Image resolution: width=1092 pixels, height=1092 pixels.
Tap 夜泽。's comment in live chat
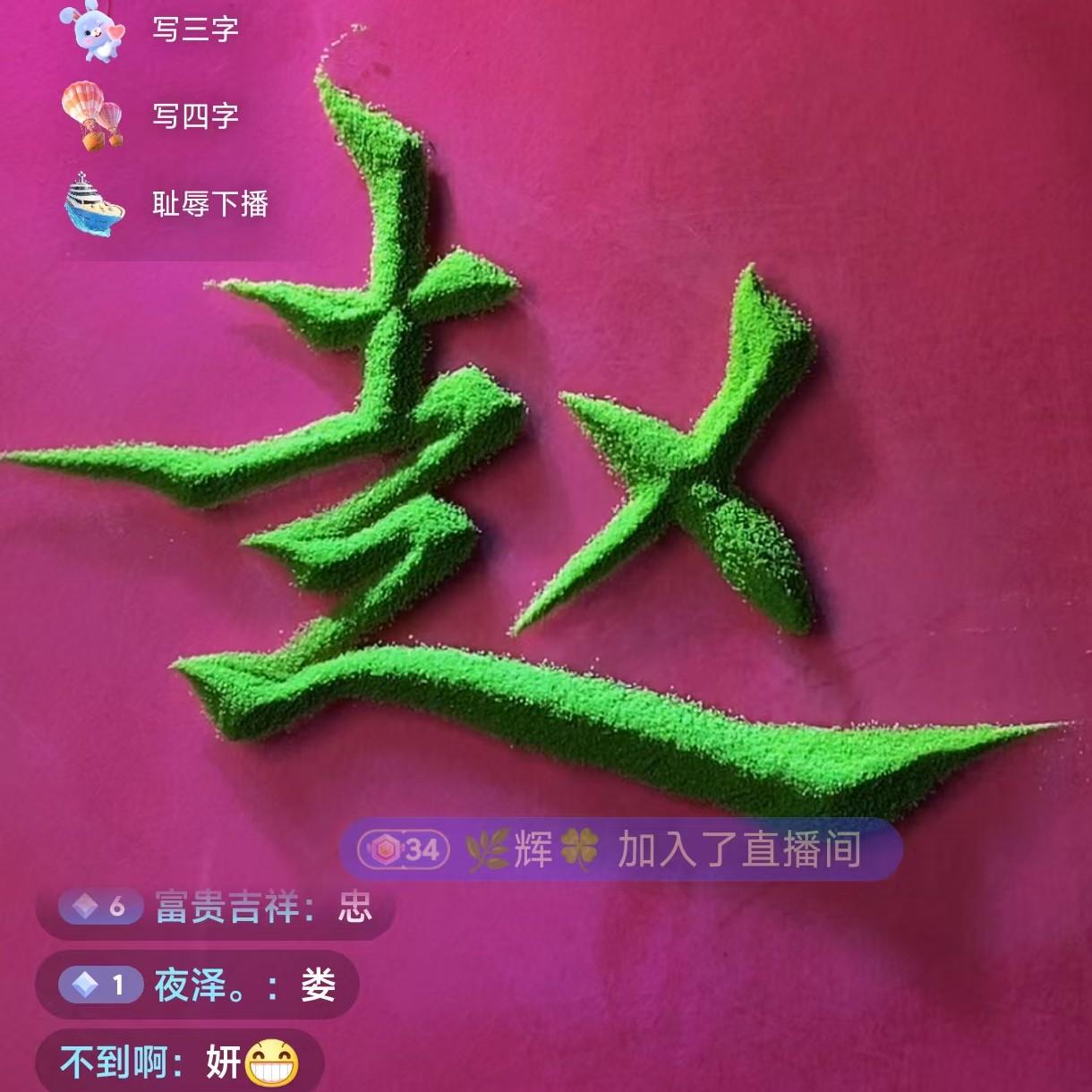coord(197,985)
